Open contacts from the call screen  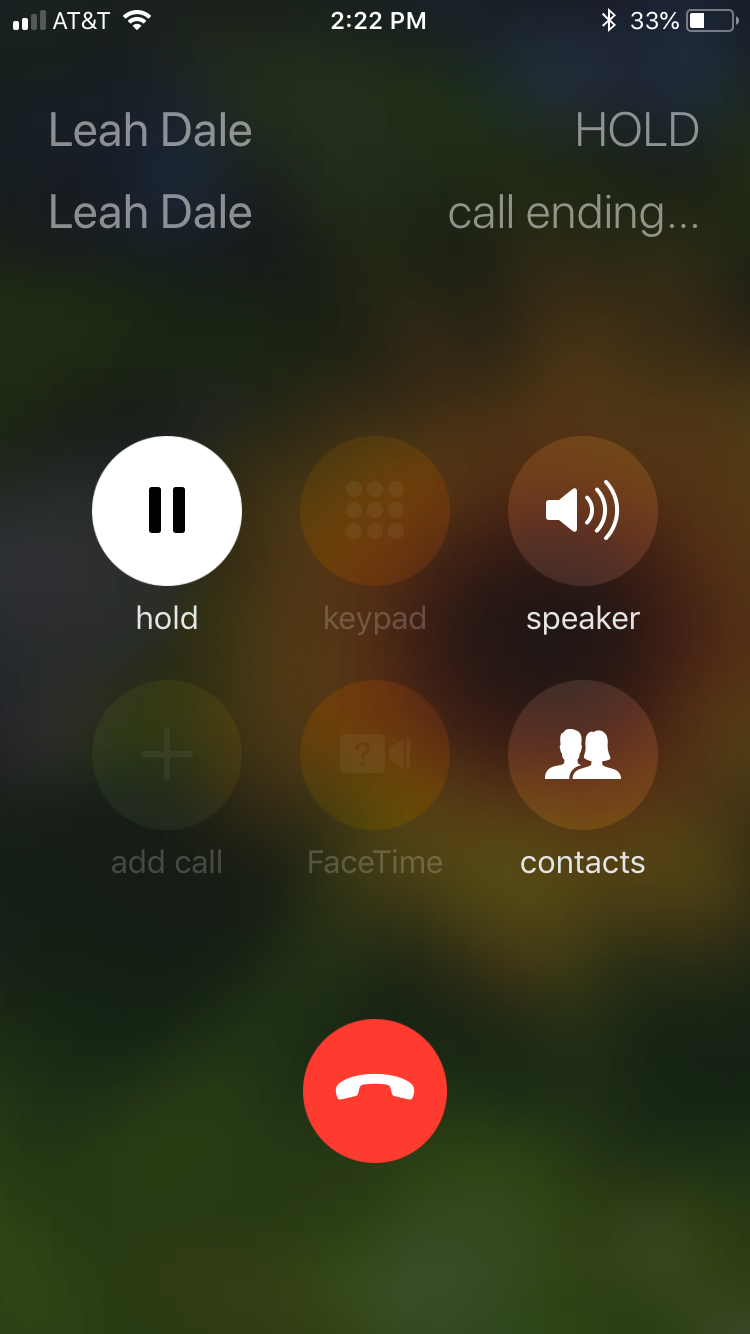click(582, 755)
